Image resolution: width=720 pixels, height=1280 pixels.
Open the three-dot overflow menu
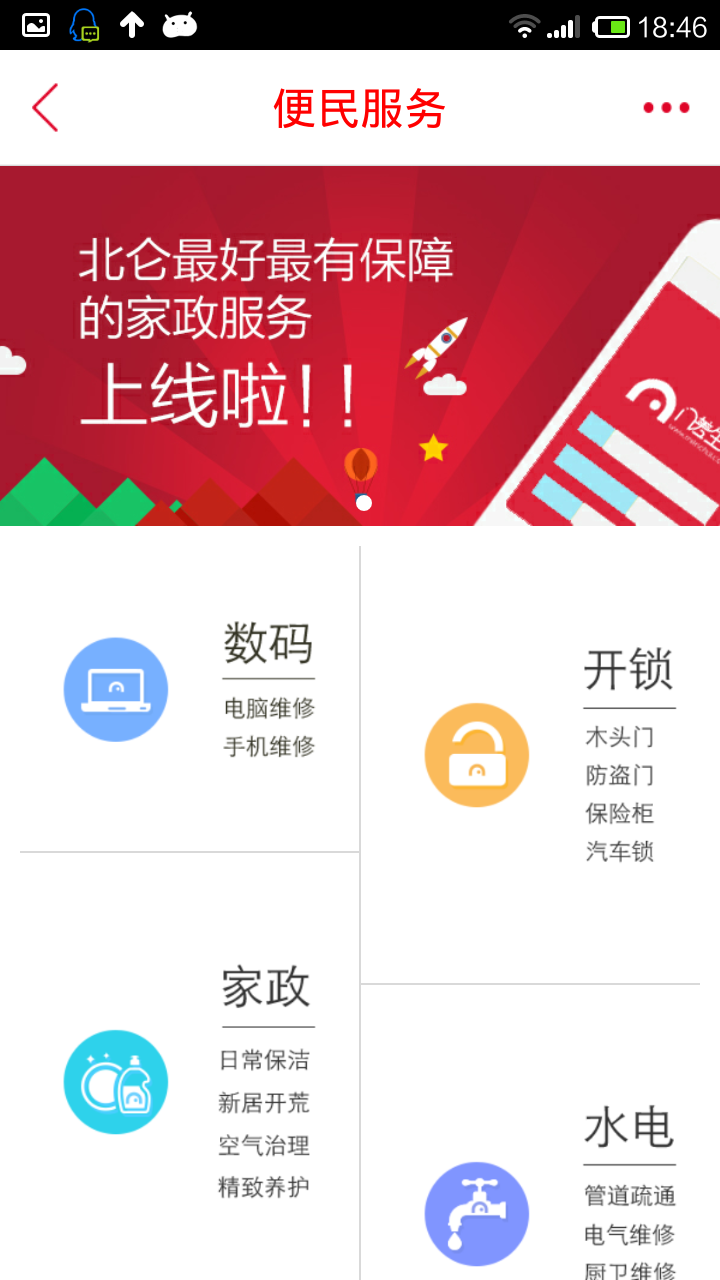click(666, 108)
